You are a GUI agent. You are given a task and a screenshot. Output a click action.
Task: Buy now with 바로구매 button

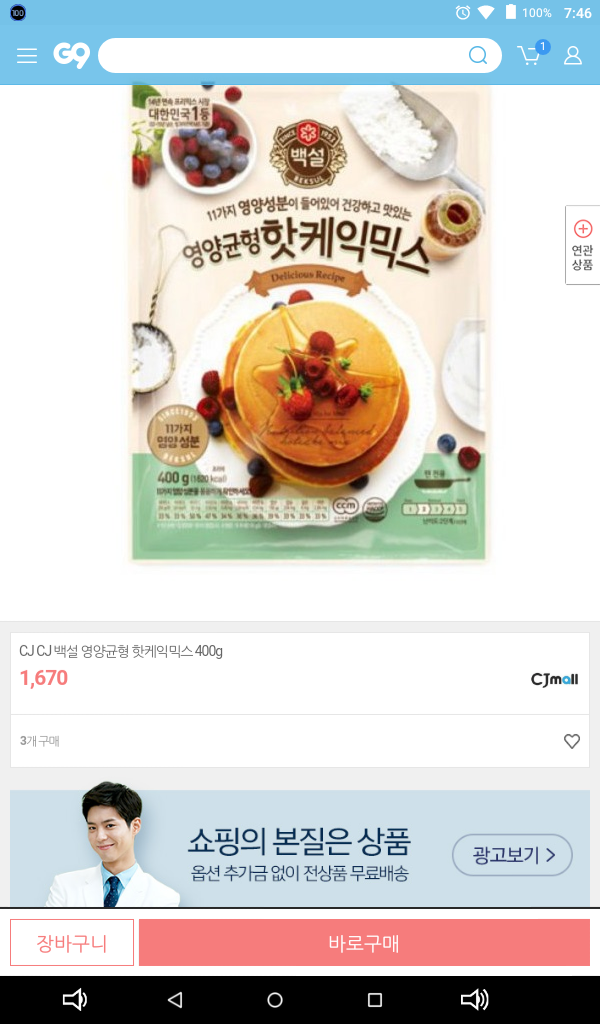364,942
